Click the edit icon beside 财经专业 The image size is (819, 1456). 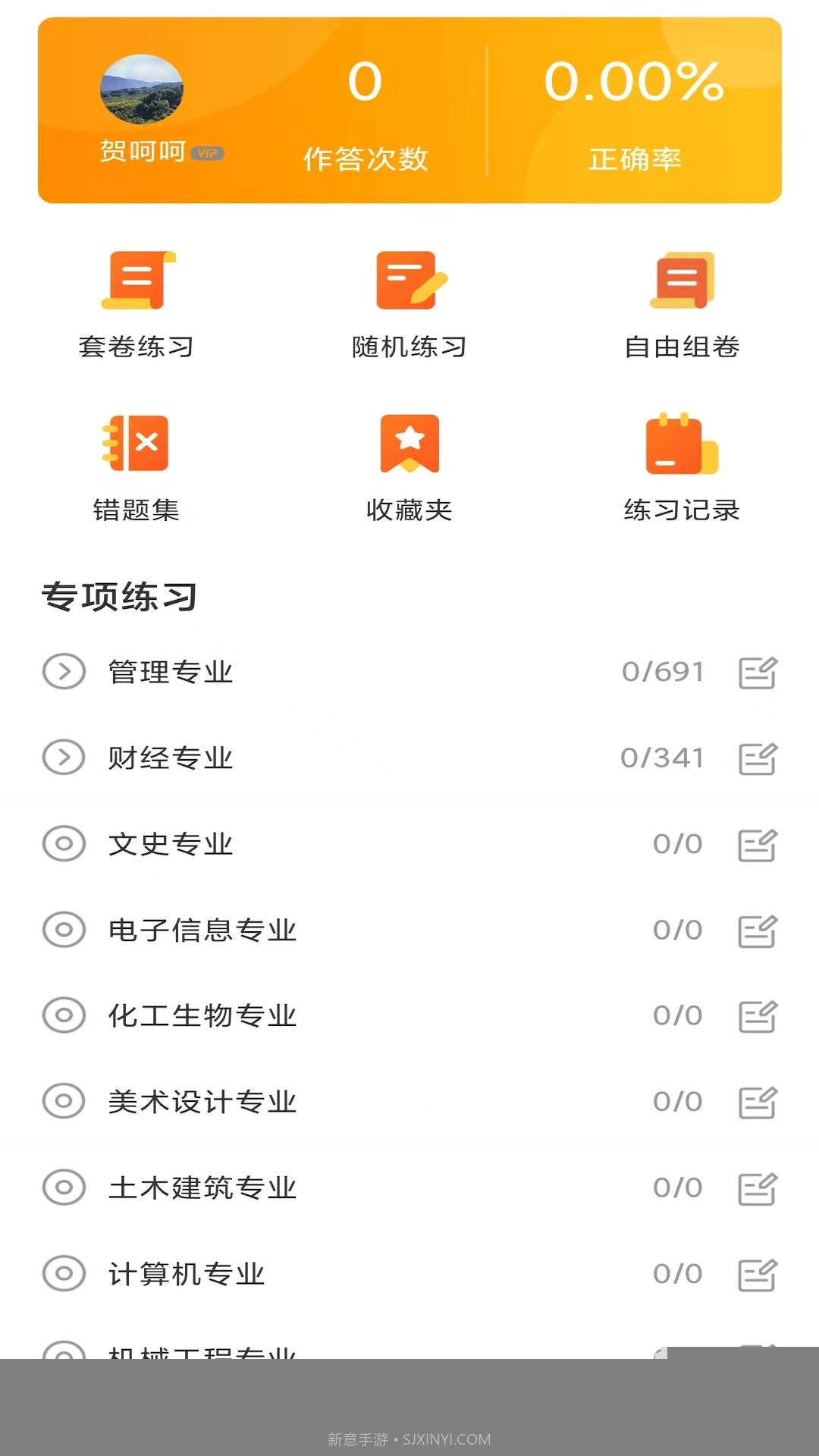click(758, 757)
